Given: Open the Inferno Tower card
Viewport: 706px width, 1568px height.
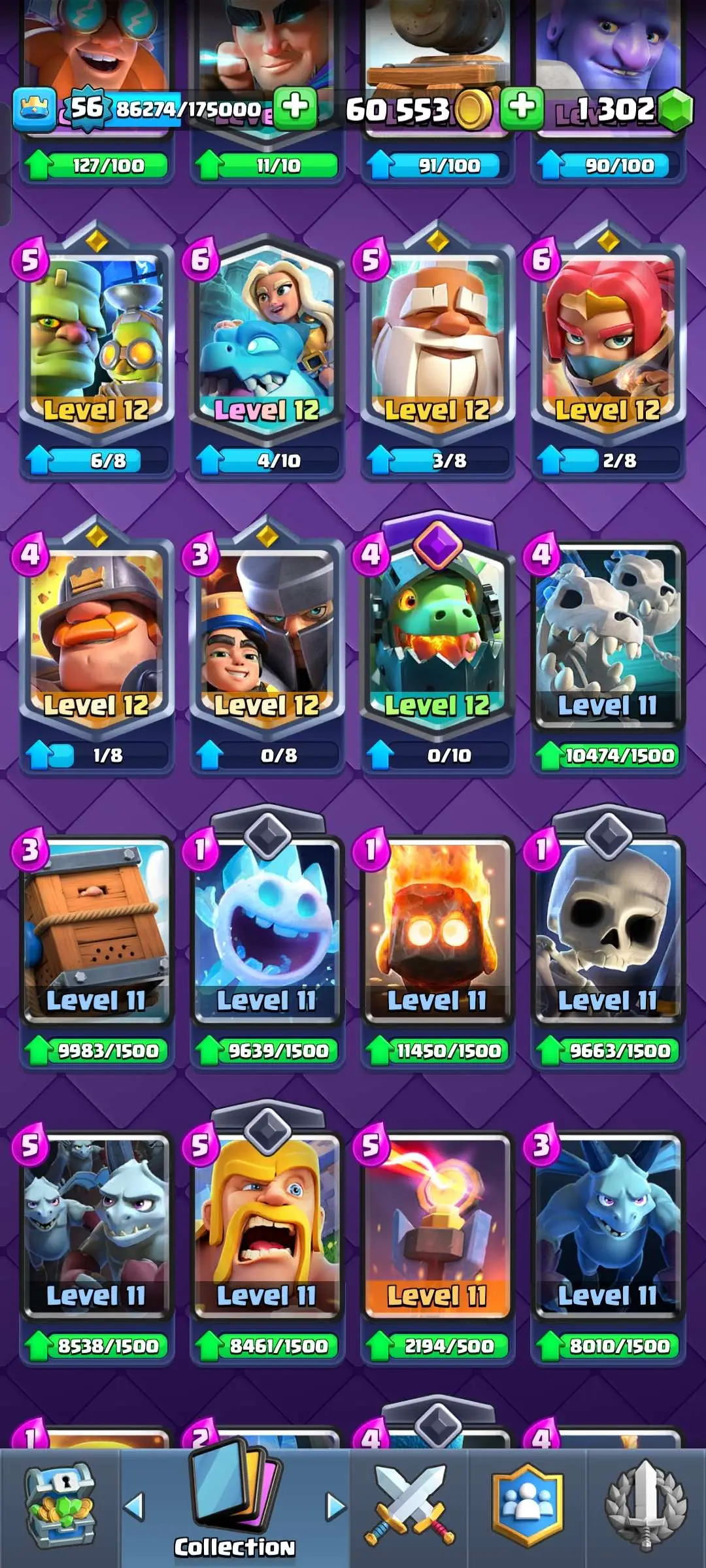Looking at the screenshot, I should (x=438, y=1222).
